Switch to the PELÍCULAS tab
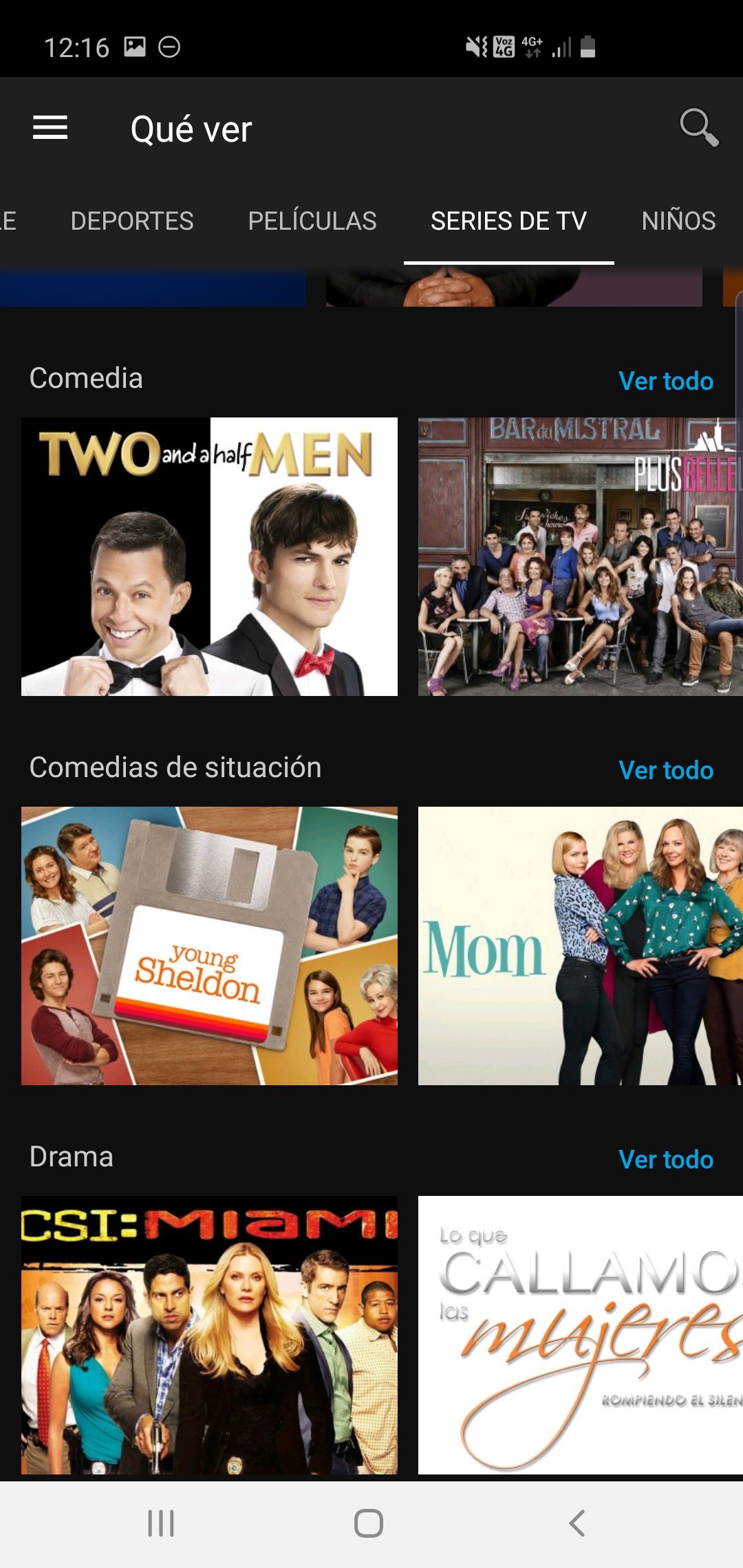The width and height of the screenshot is (743, 1568). point(312,221)
